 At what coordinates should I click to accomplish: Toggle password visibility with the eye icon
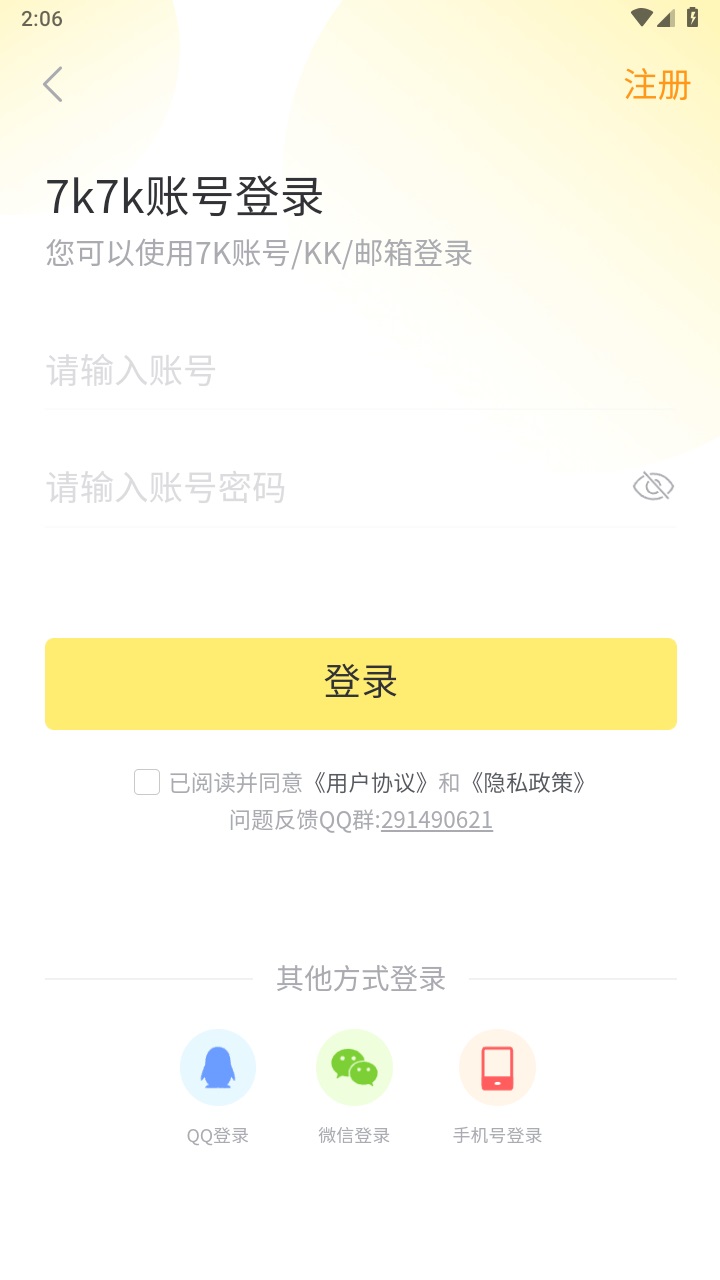(653, 487)
